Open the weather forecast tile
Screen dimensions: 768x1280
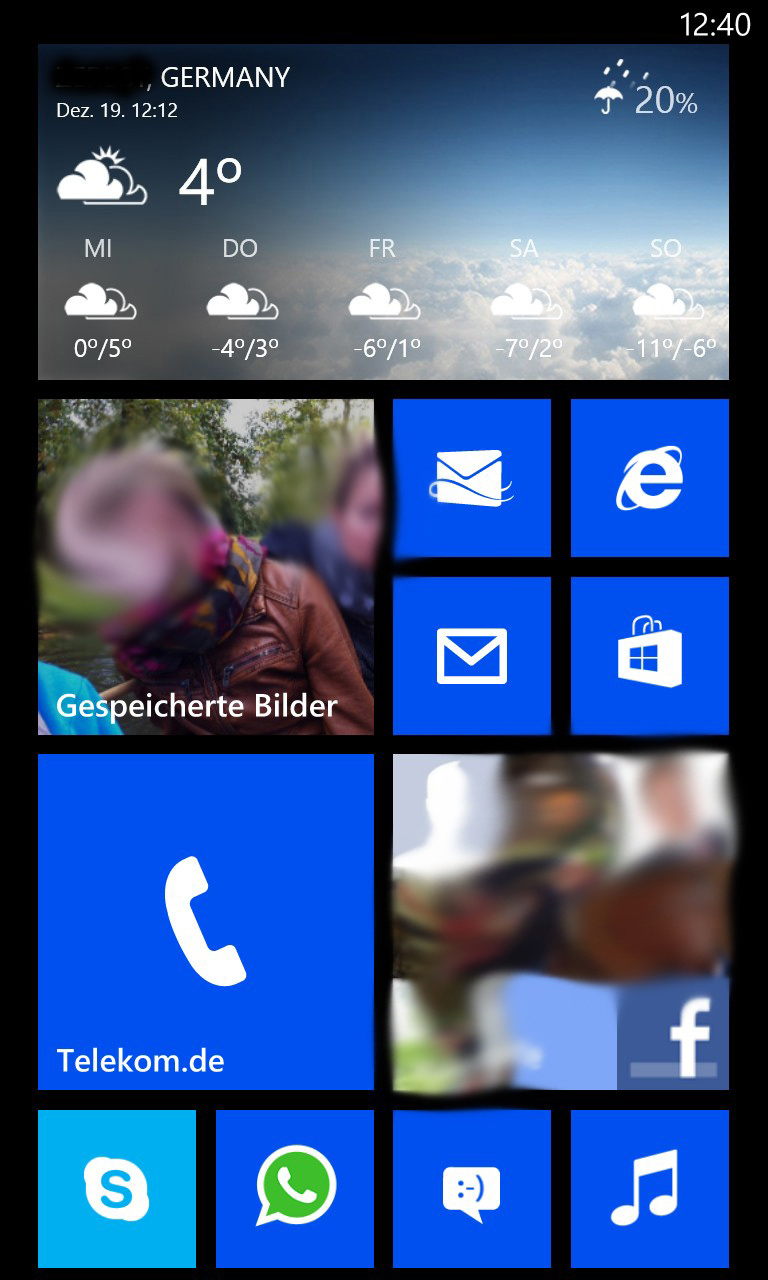[x=383, y=212]
